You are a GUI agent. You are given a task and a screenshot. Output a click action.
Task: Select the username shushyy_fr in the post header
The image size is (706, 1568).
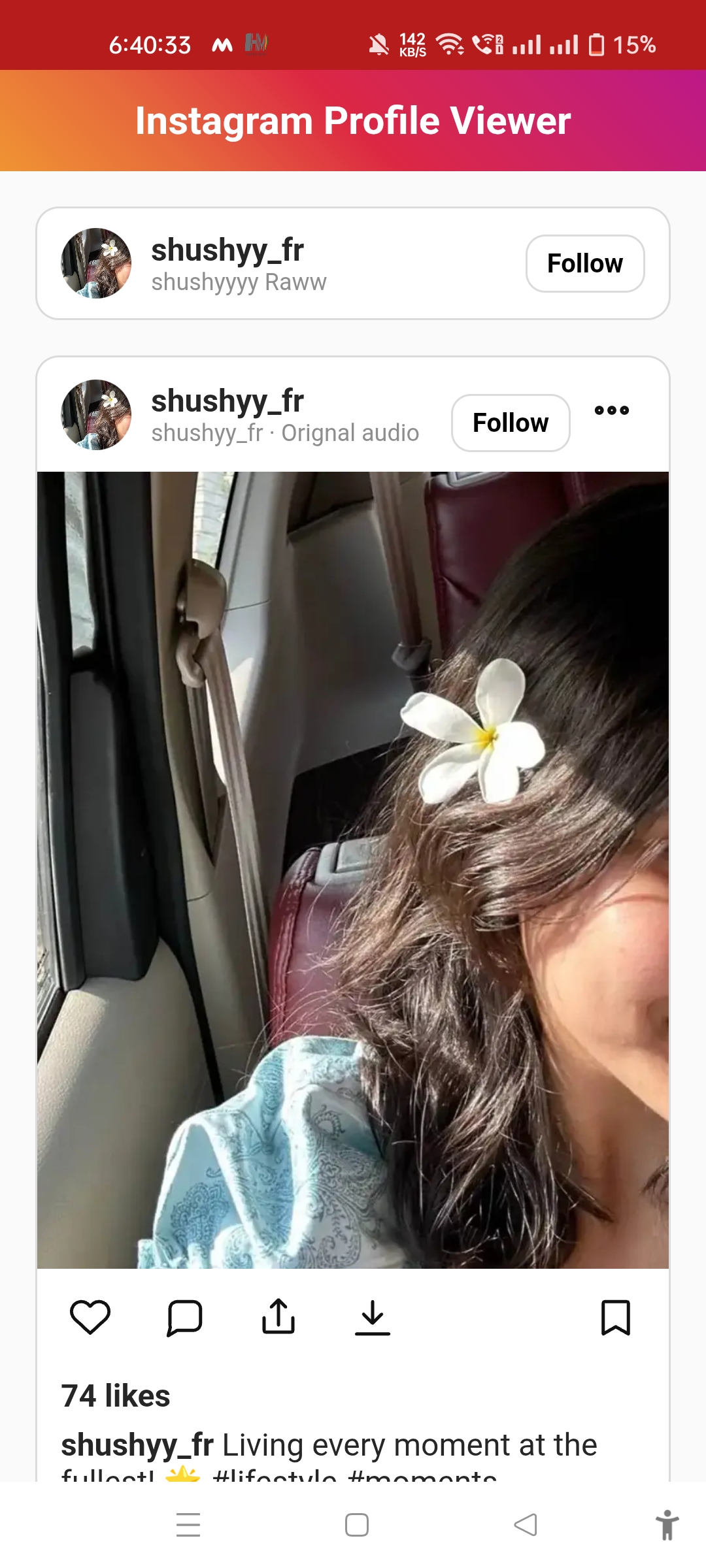pos(227,400)
